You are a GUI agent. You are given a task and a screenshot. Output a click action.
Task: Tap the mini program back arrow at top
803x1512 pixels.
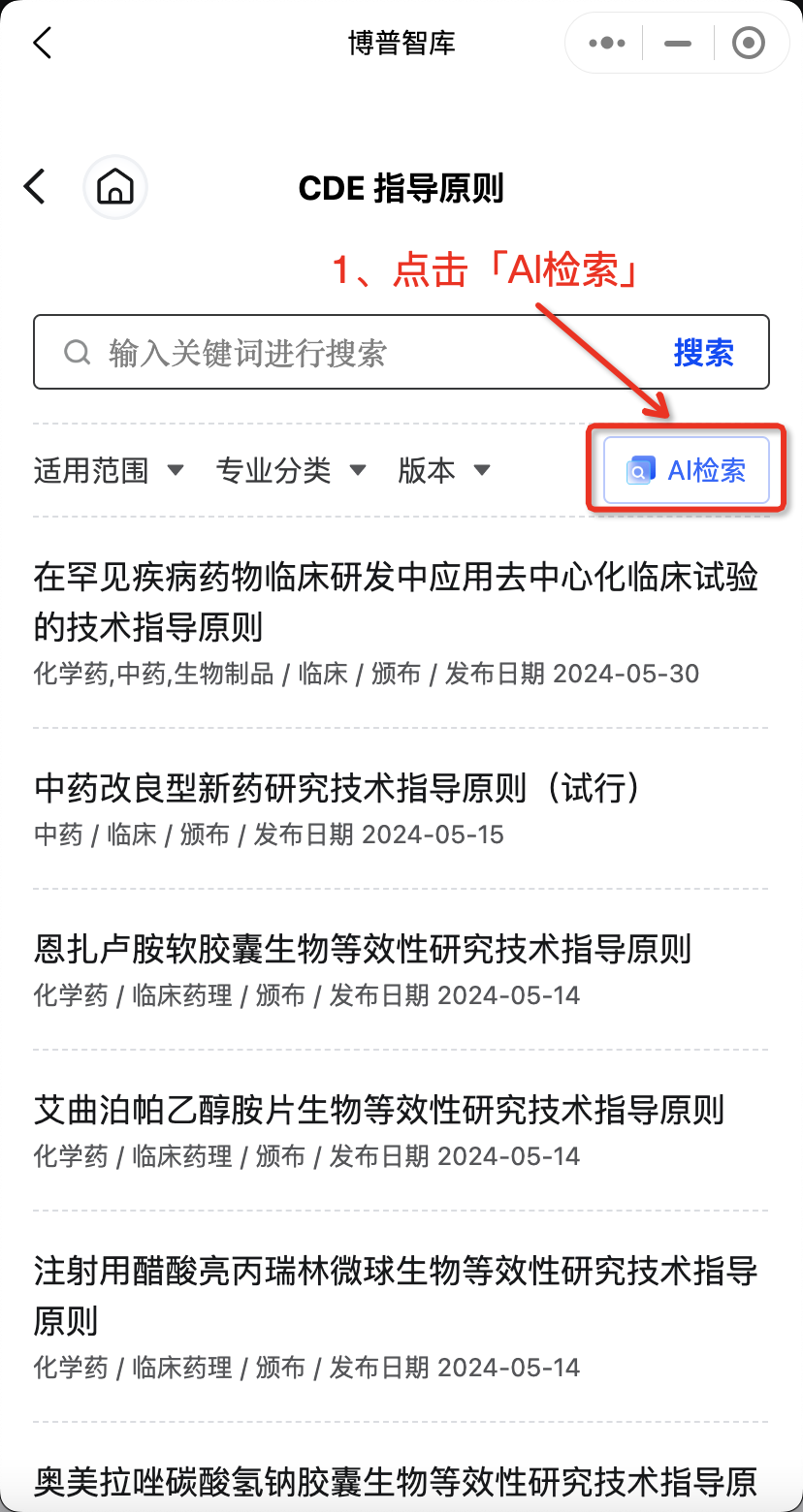pyautogui.click(x=42, y=44)
